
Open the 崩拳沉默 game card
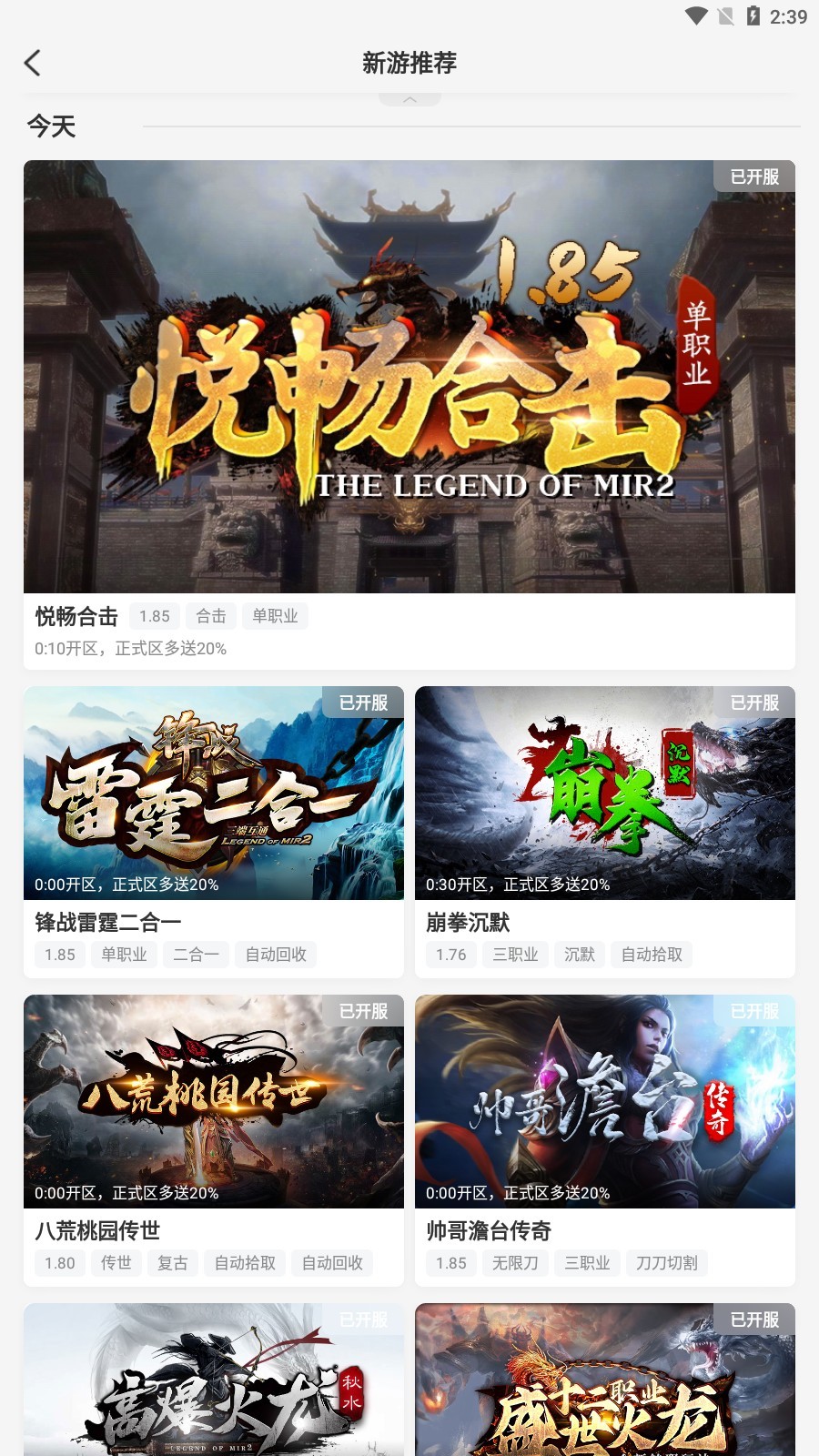point(605,794)
